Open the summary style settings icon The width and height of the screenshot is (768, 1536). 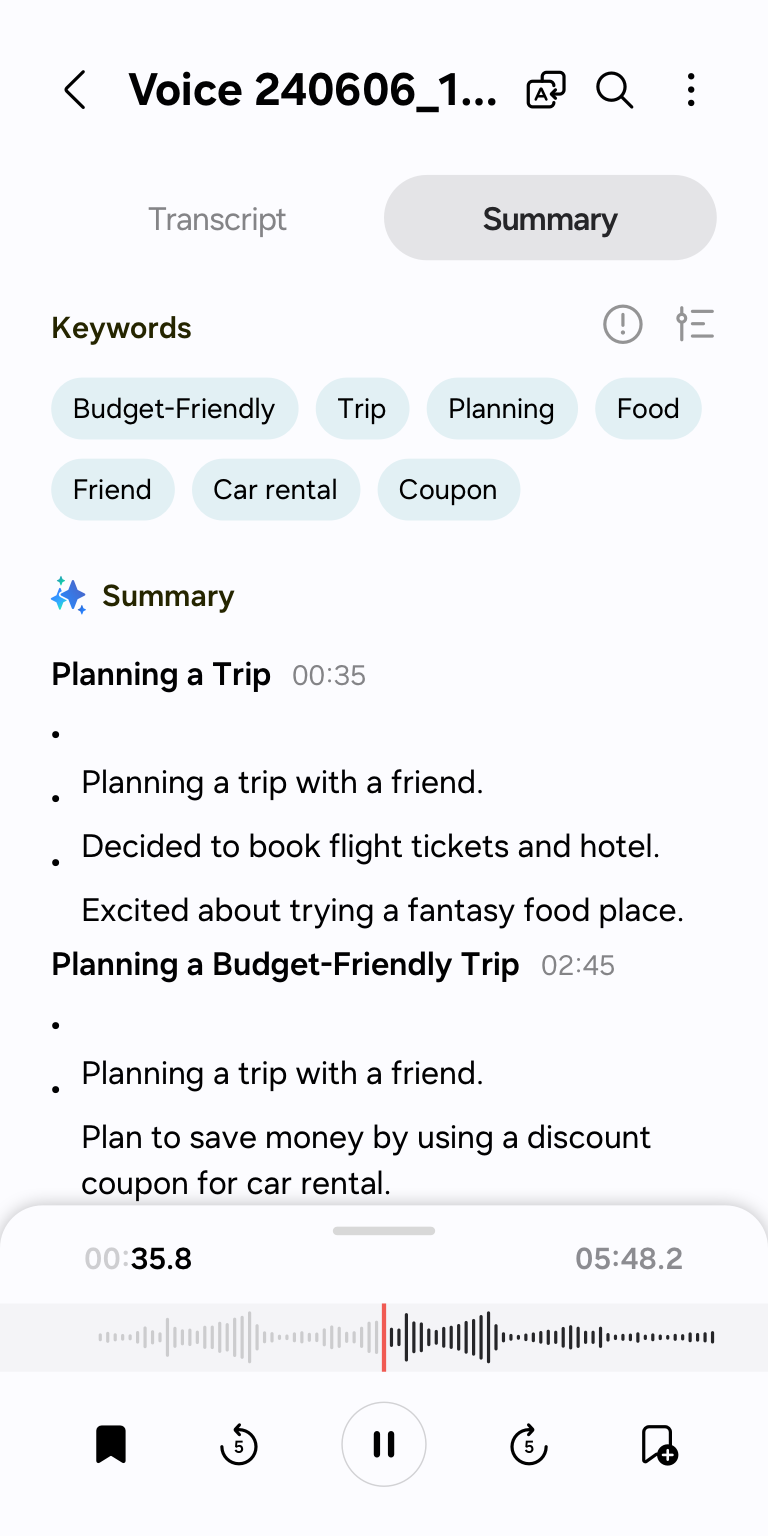[695, 324]
